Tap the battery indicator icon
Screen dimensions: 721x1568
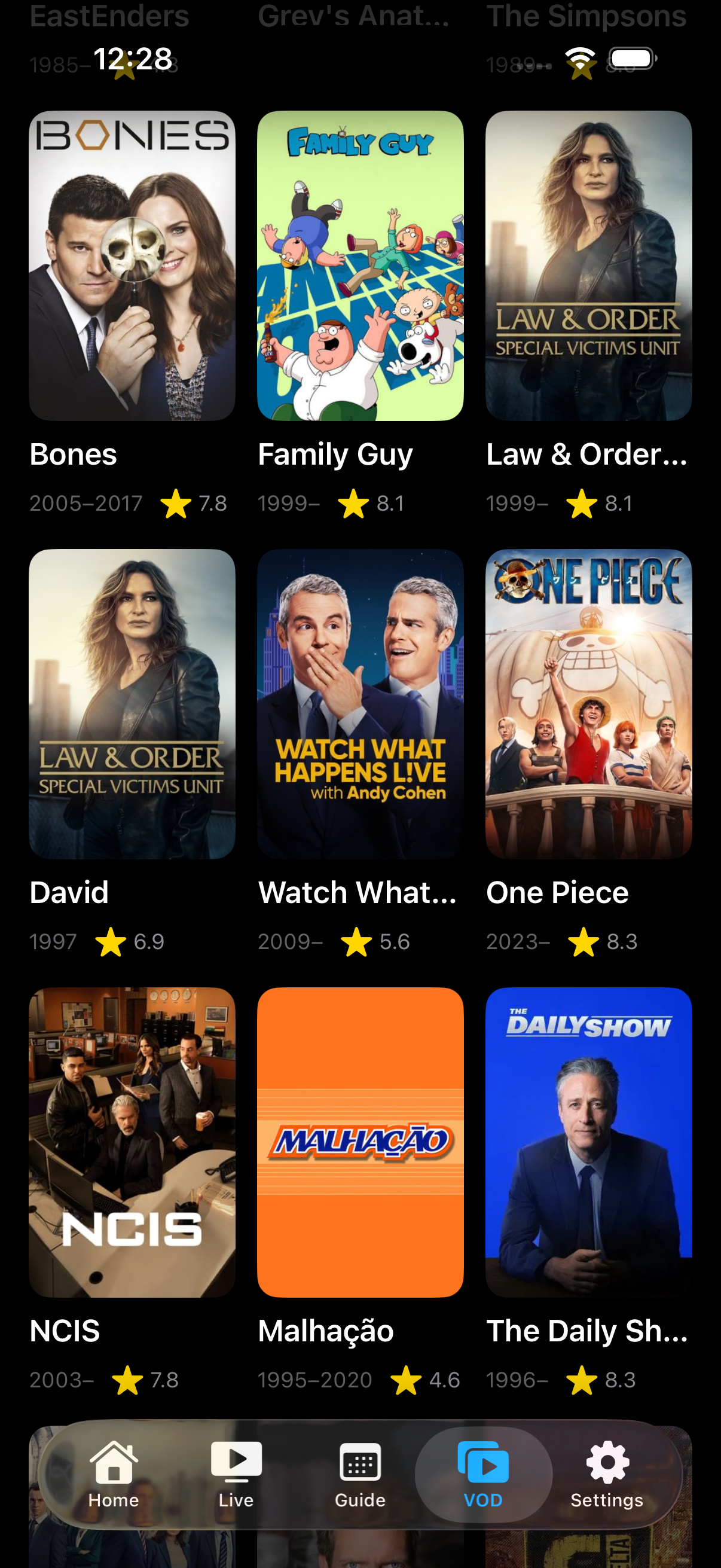(x=633, y=59)
